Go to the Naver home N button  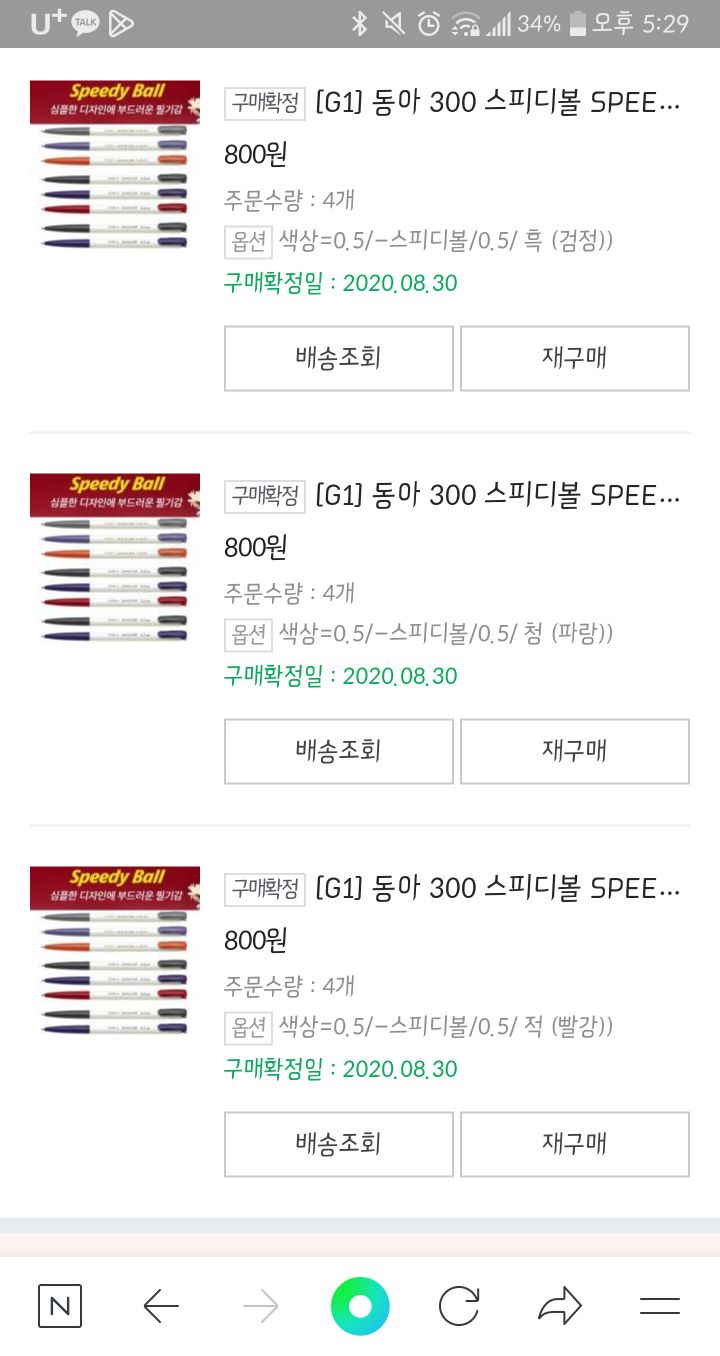[x=60, y=1306]
